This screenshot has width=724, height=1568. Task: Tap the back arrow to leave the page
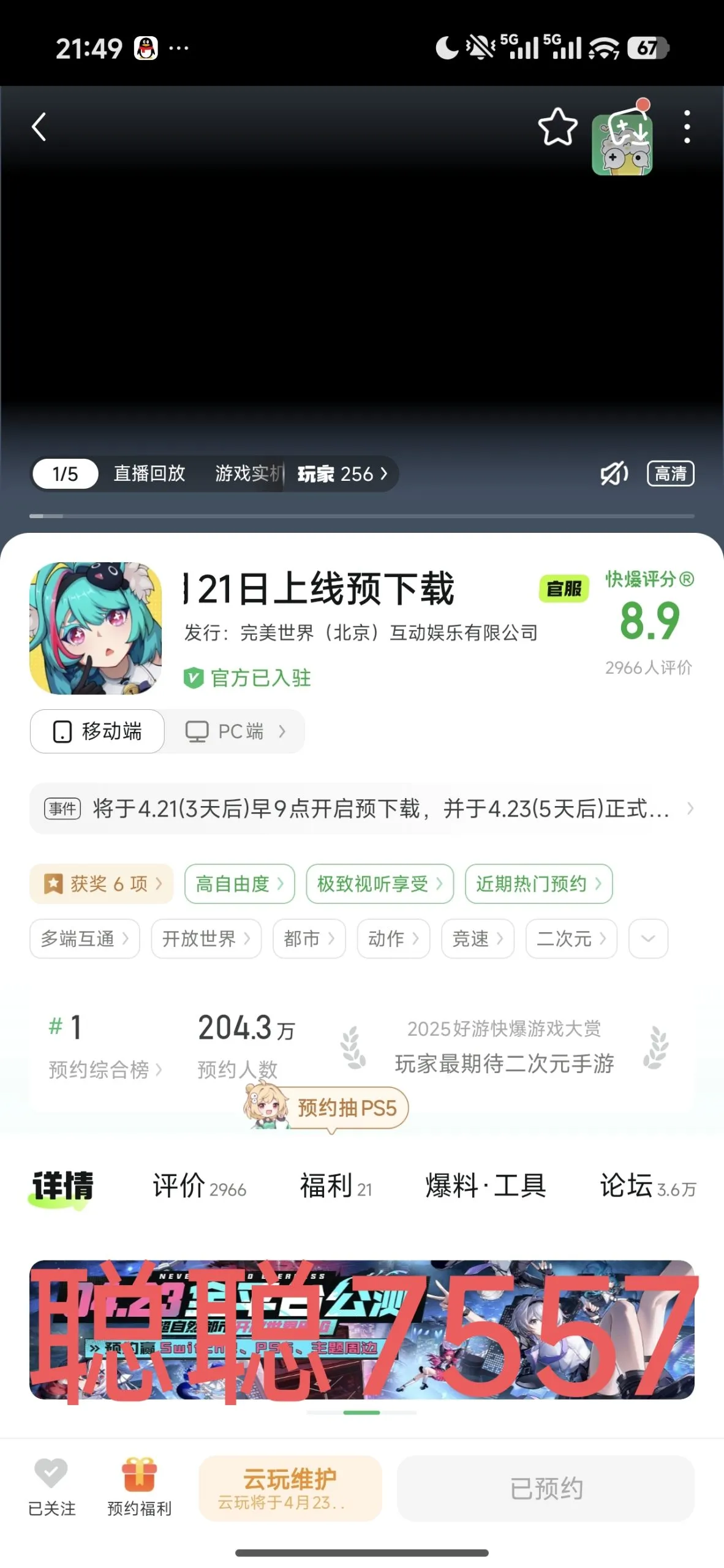[x=39, y=127]
